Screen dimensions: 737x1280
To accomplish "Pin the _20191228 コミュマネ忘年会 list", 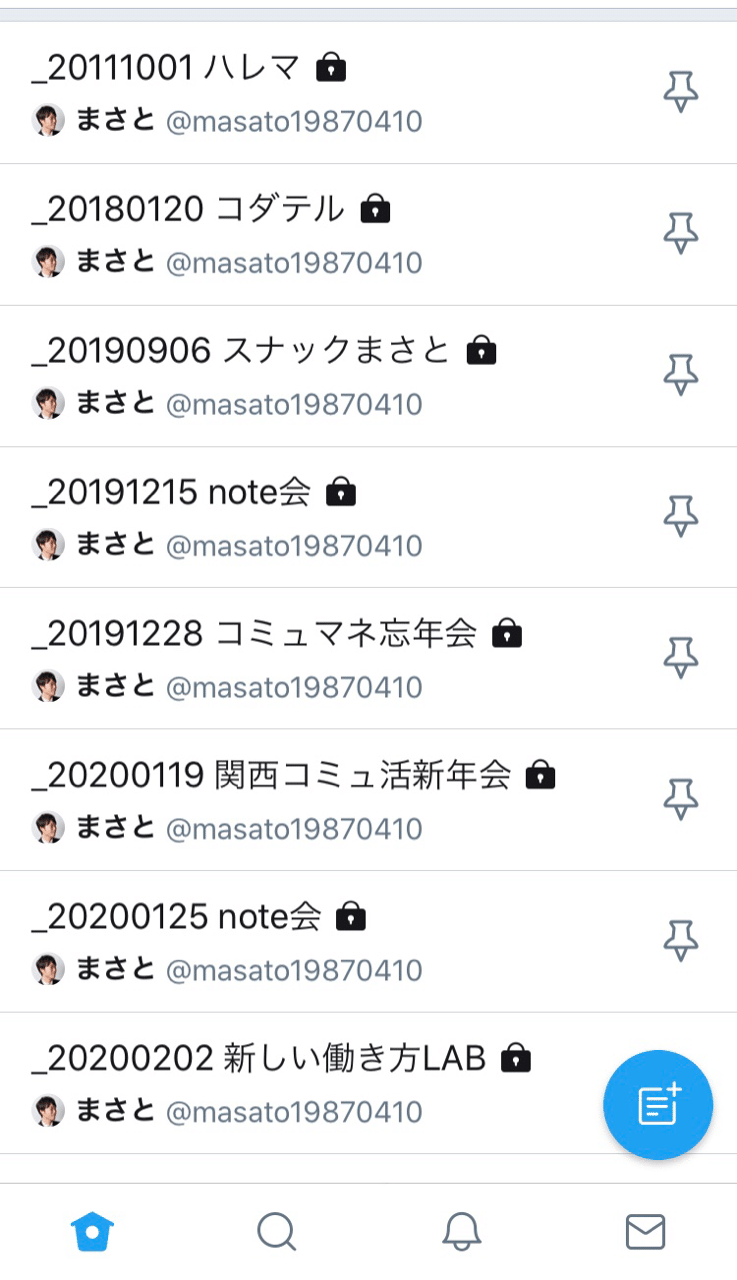I will [680, 658].
